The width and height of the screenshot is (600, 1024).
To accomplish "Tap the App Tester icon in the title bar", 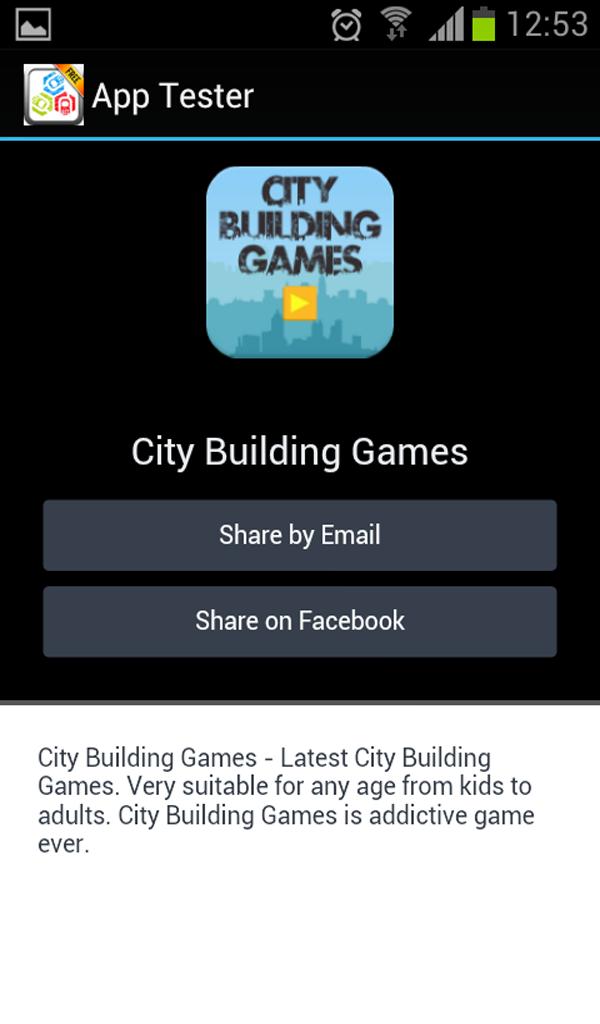I will click(53, 96).
